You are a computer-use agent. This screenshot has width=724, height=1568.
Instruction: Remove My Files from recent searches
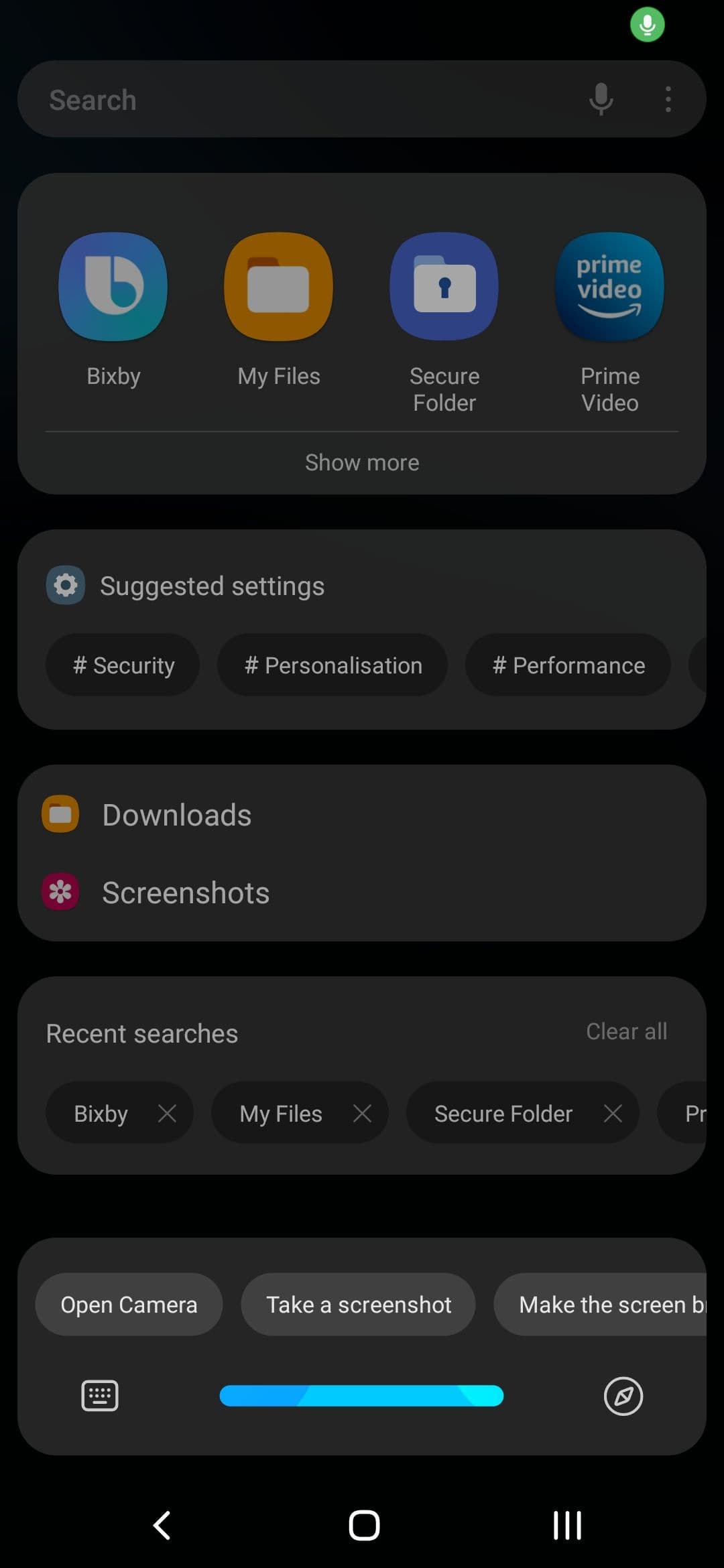(362, 1114)
